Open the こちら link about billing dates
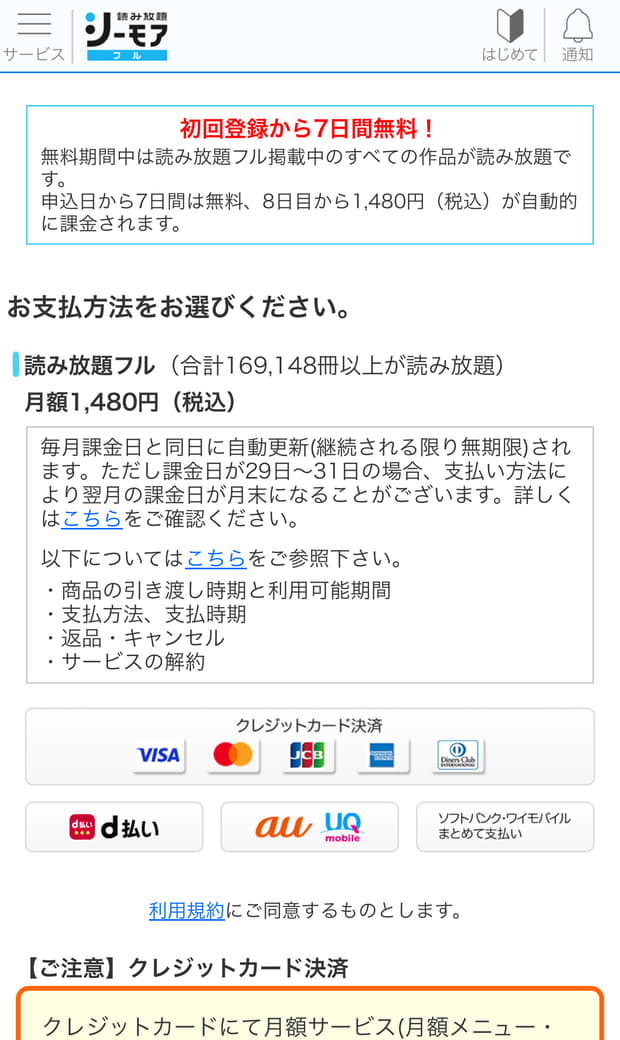 pyautogui.click(x=91, y=519)
